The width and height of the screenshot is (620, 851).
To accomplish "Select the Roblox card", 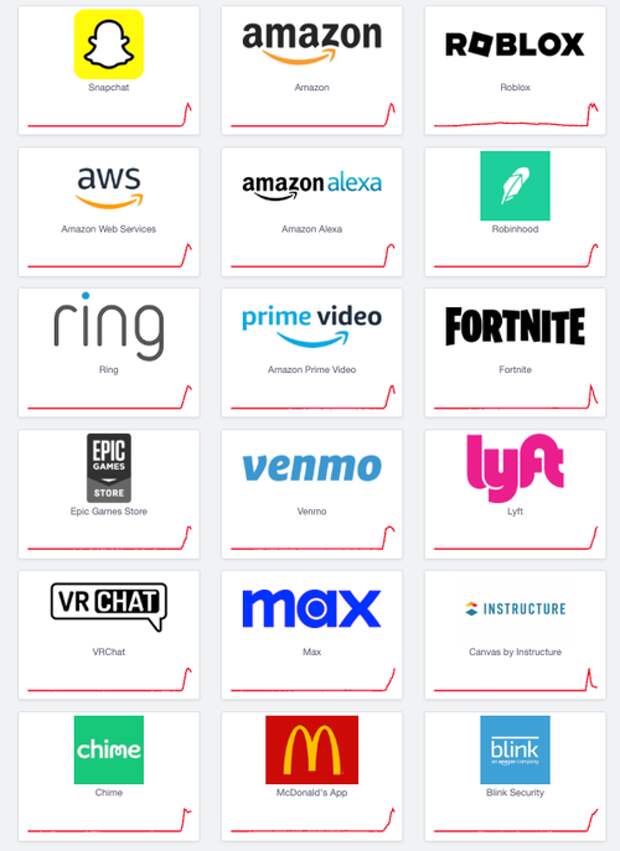I will tap(514, 68).
